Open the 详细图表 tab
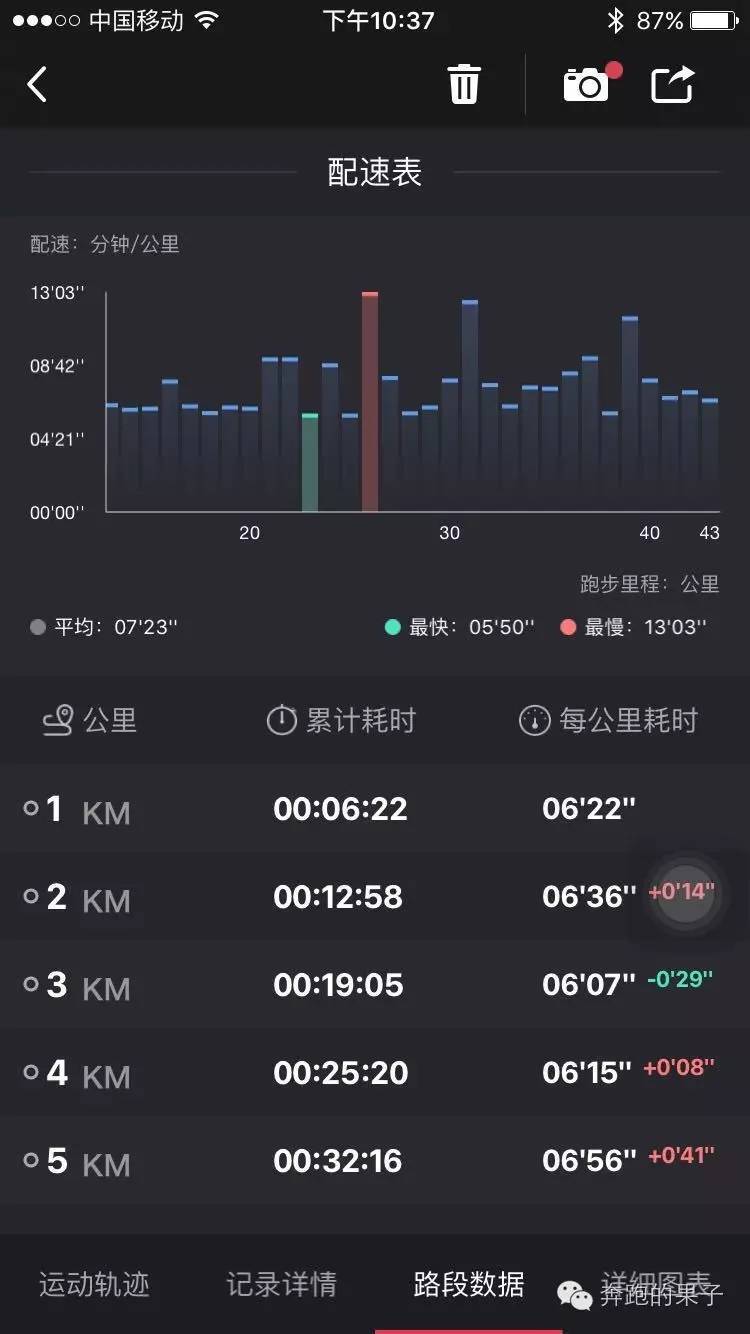This screenshot has height=1334, width=750. tap(656, 1284)
